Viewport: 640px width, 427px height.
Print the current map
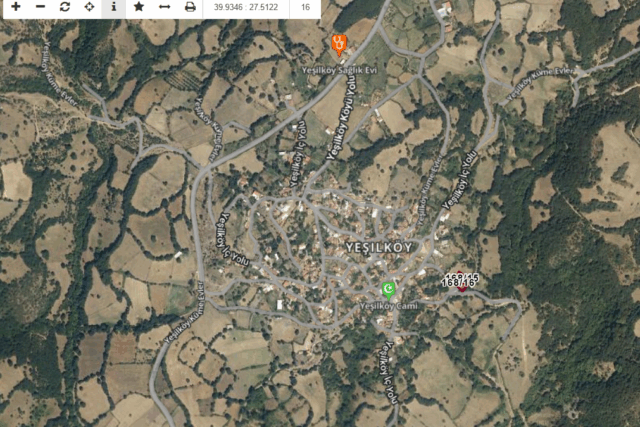190,7
